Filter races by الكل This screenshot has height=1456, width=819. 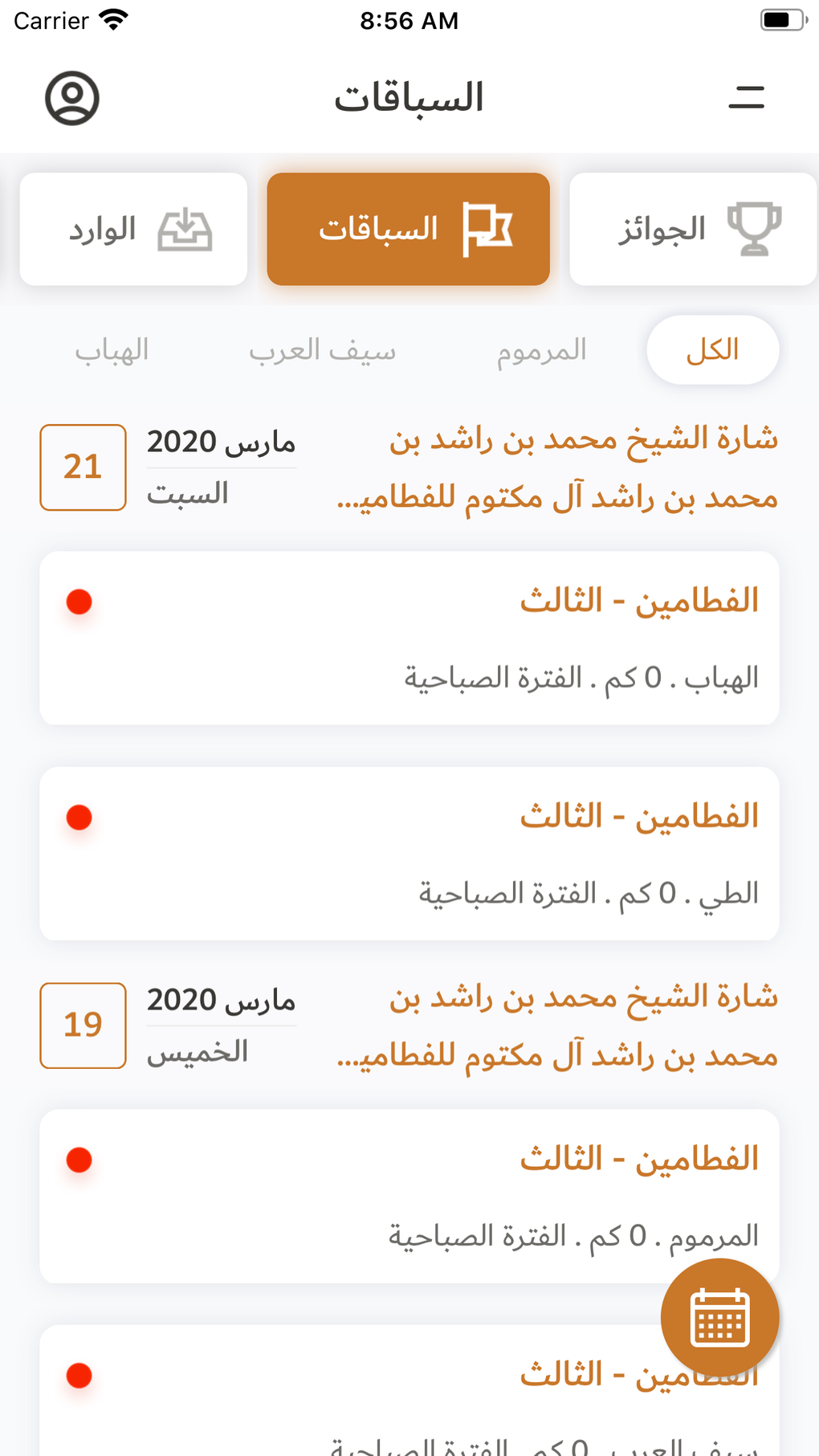(x=712, y=350)
